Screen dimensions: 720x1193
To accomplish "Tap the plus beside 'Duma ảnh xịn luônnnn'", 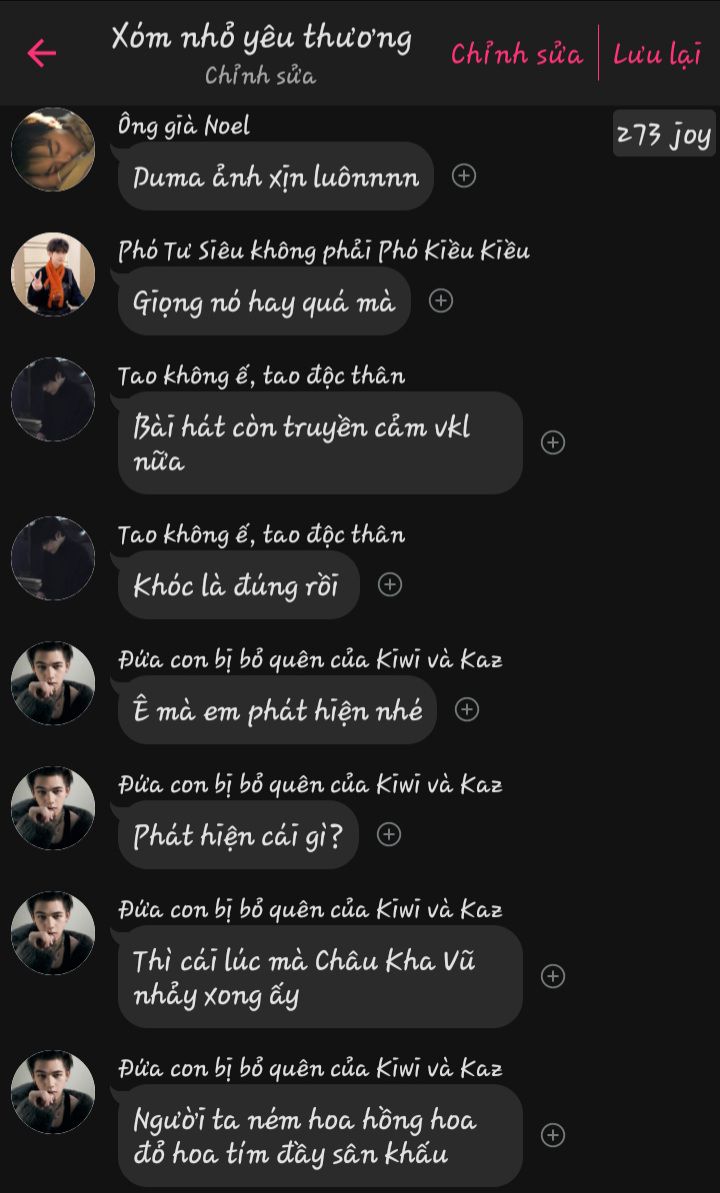I will (464, 177).
